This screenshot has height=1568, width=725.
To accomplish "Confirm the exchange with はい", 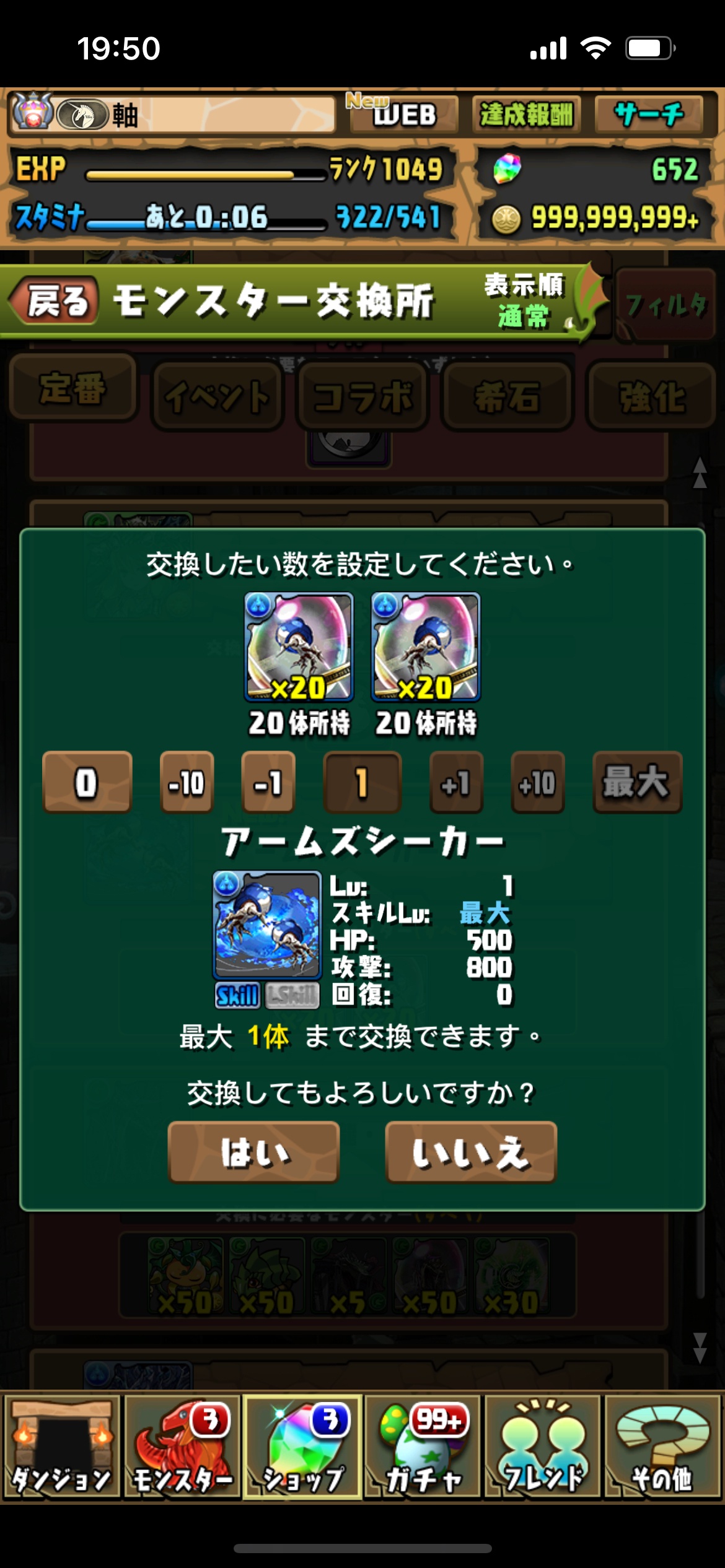I will [x=254, y=1152].
